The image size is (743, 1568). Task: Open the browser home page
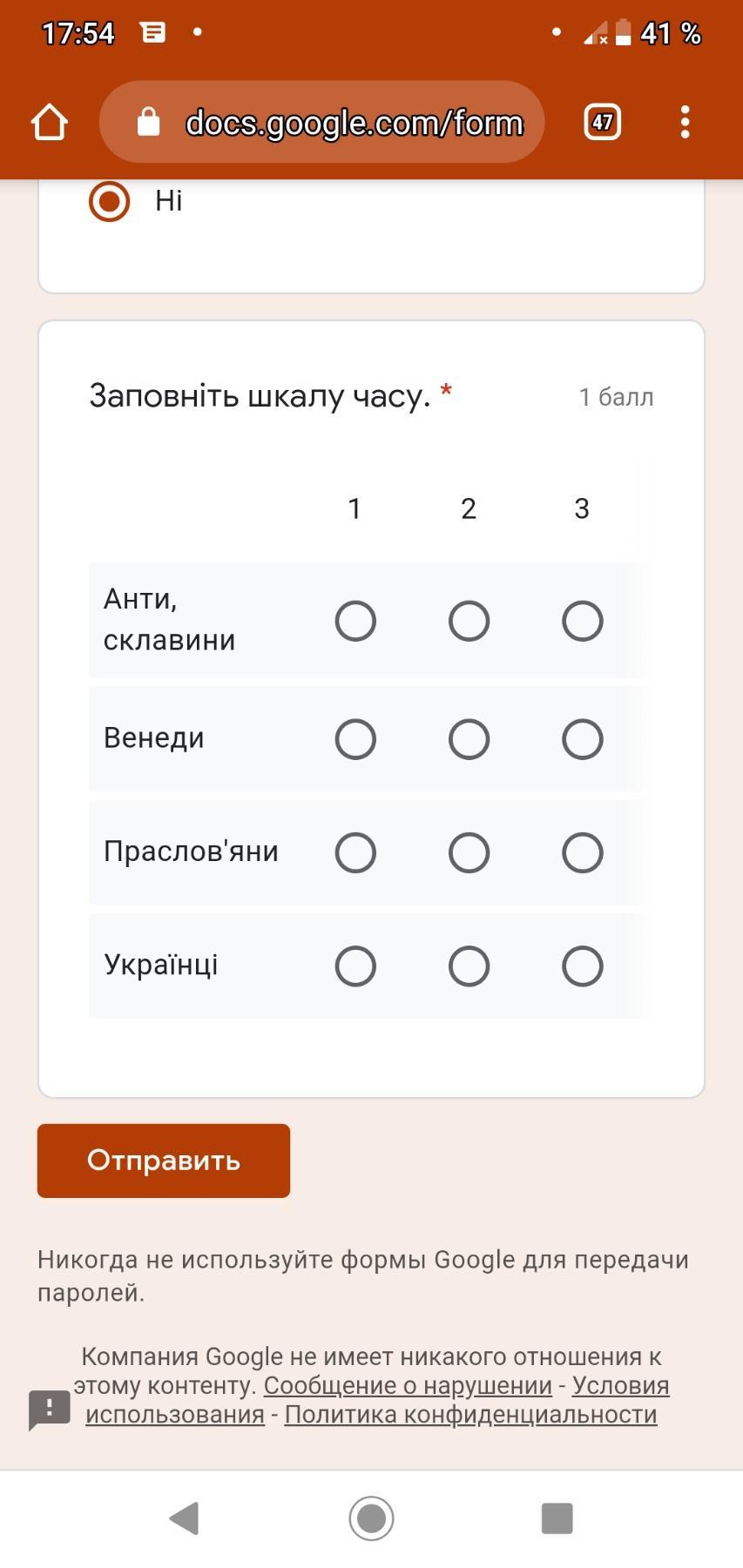pyautogui.click(x=50, y=122)
